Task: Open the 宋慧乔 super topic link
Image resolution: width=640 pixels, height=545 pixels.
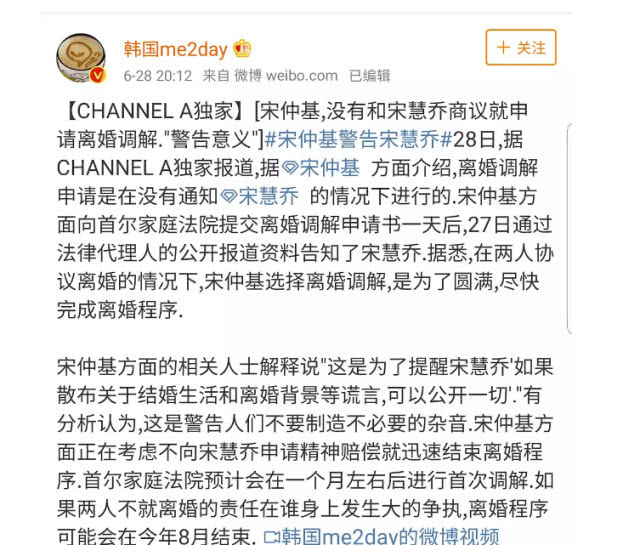Action: tap(260, 196)
